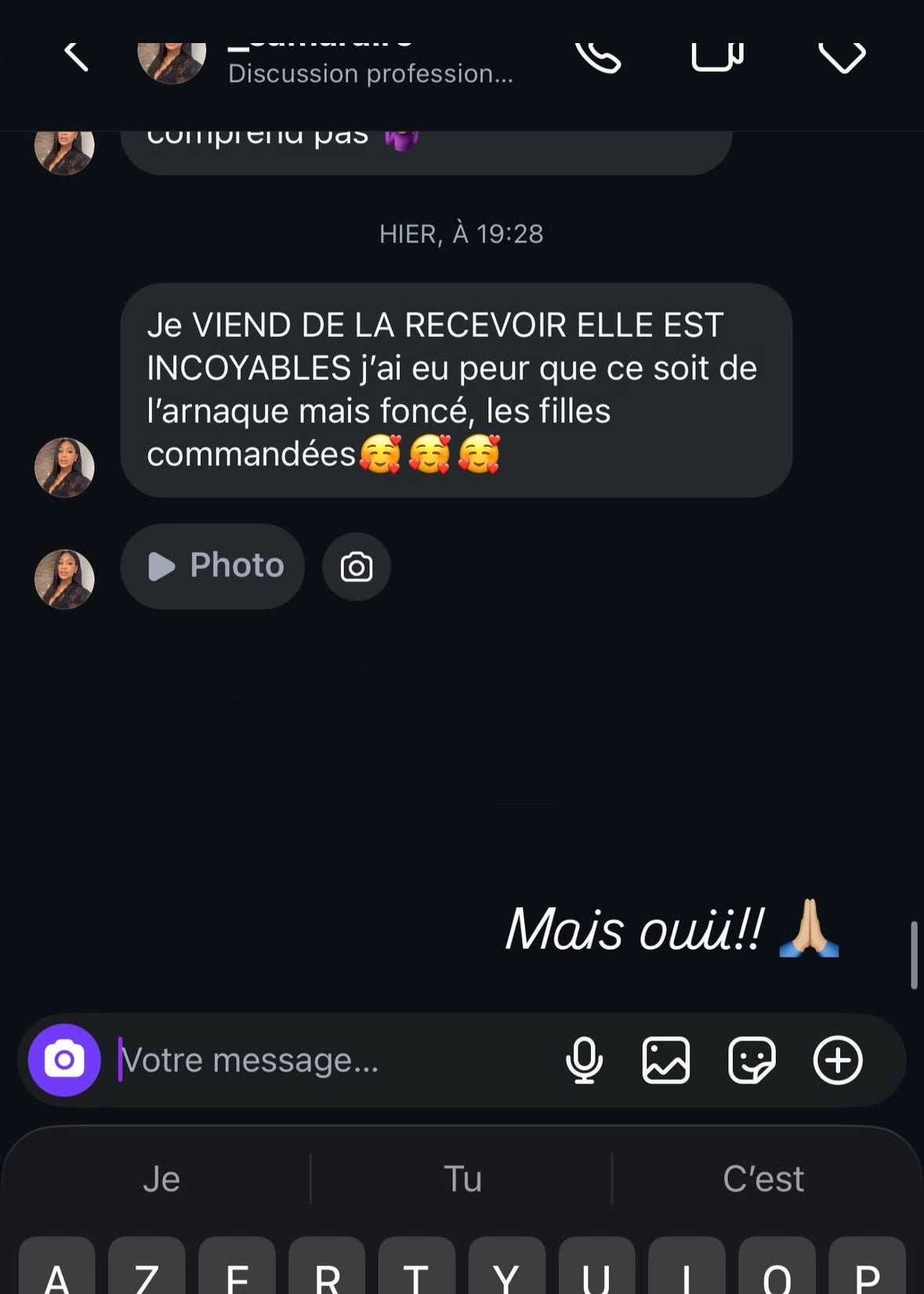Start an audio call
This screenshot has width=924, height=1294.
click(x=598, y=56)
